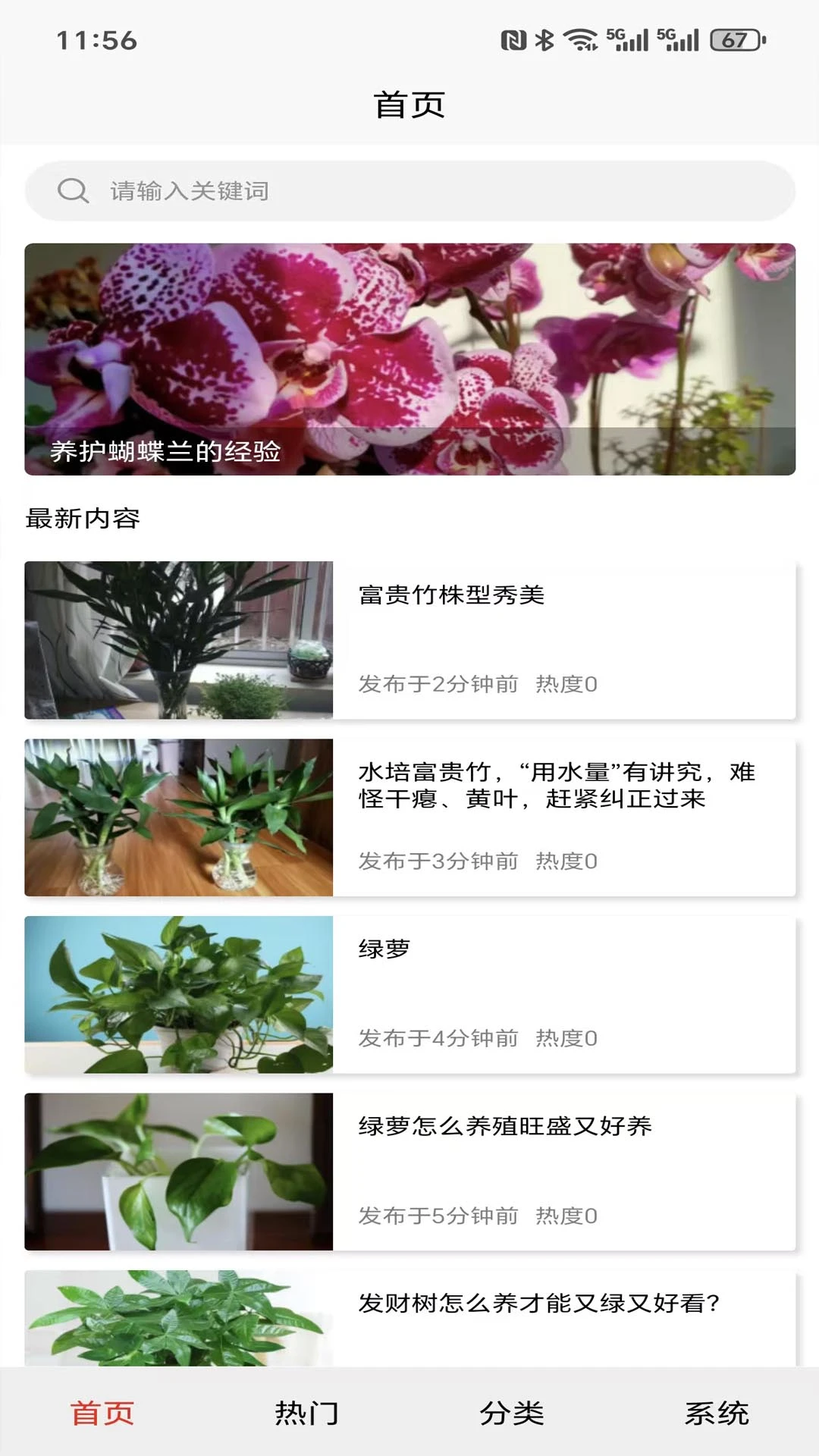The width and height of the screenshot is (819, 1456).
Task: Click the Wi-Fi status bar icon
Action: coord(581,42)
